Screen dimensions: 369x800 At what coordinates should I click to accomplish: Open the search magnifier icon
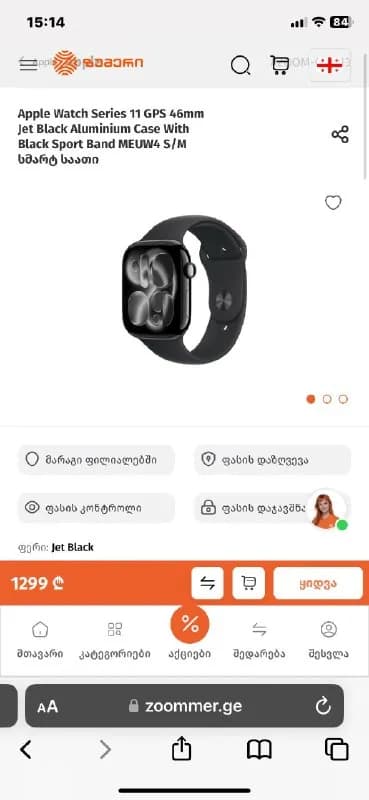[240, 65]
